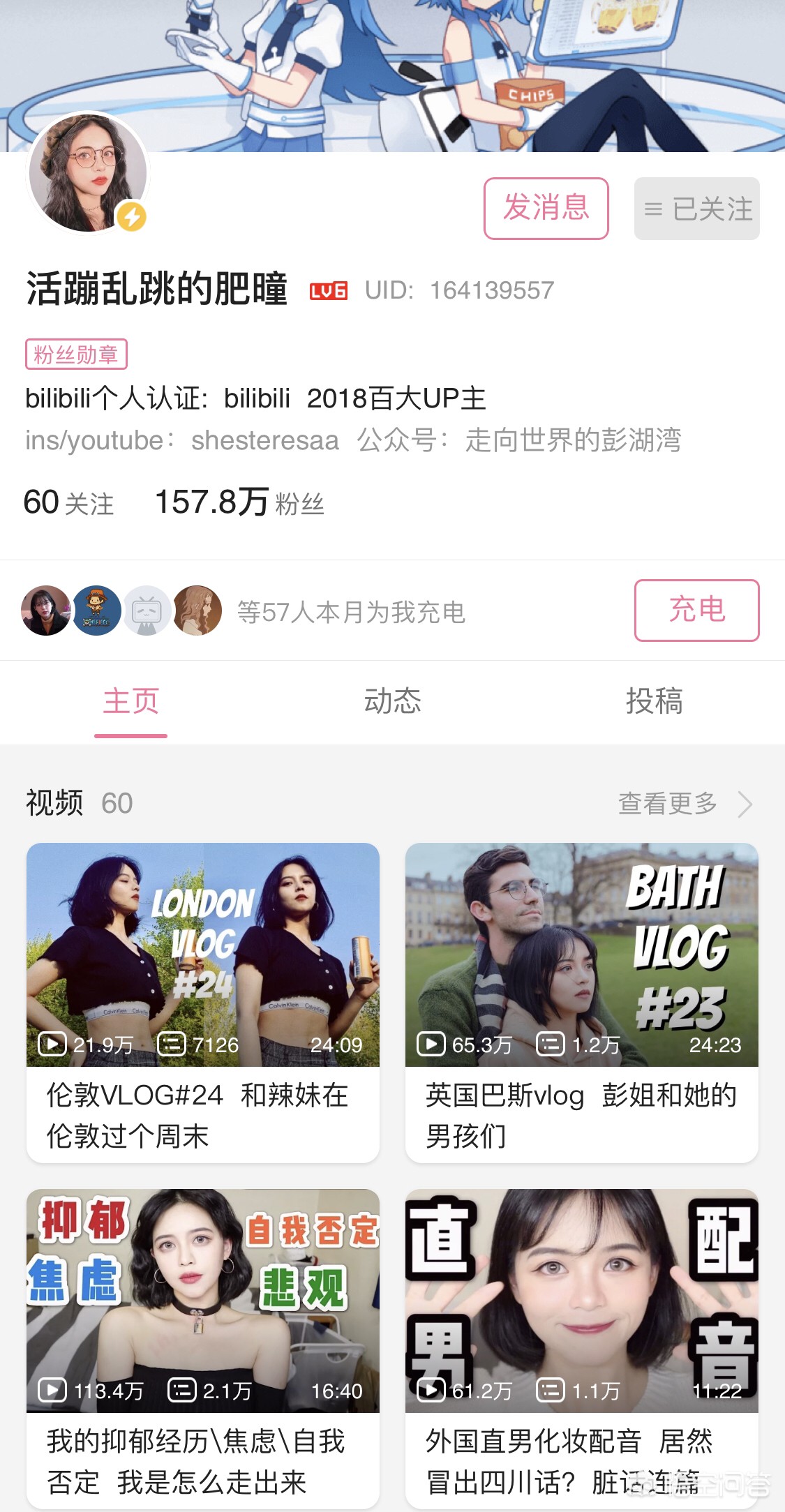View the profile avatar picture
Viewport: 785px width, 1512px height.
[88, 173]
